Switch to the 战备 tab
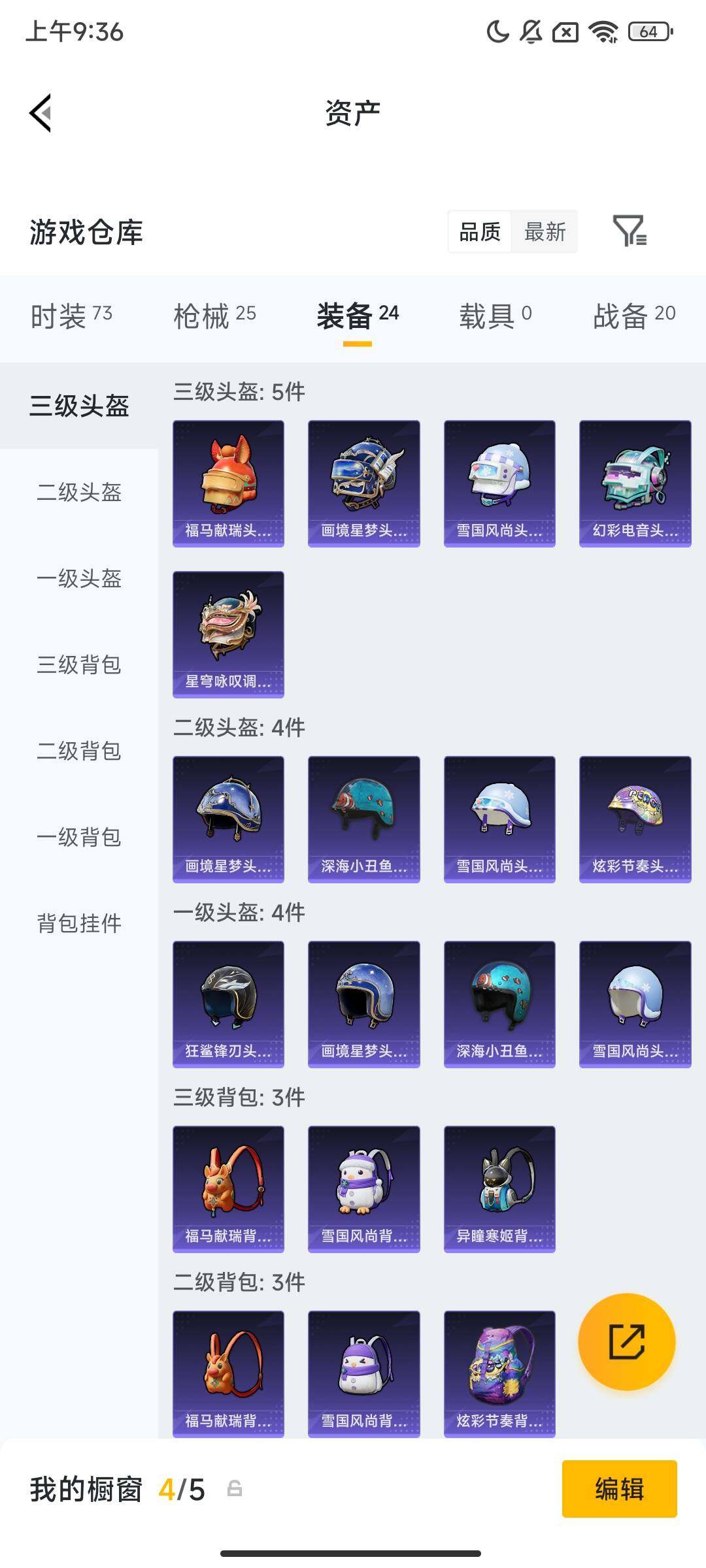 click(x=633, y=316)
